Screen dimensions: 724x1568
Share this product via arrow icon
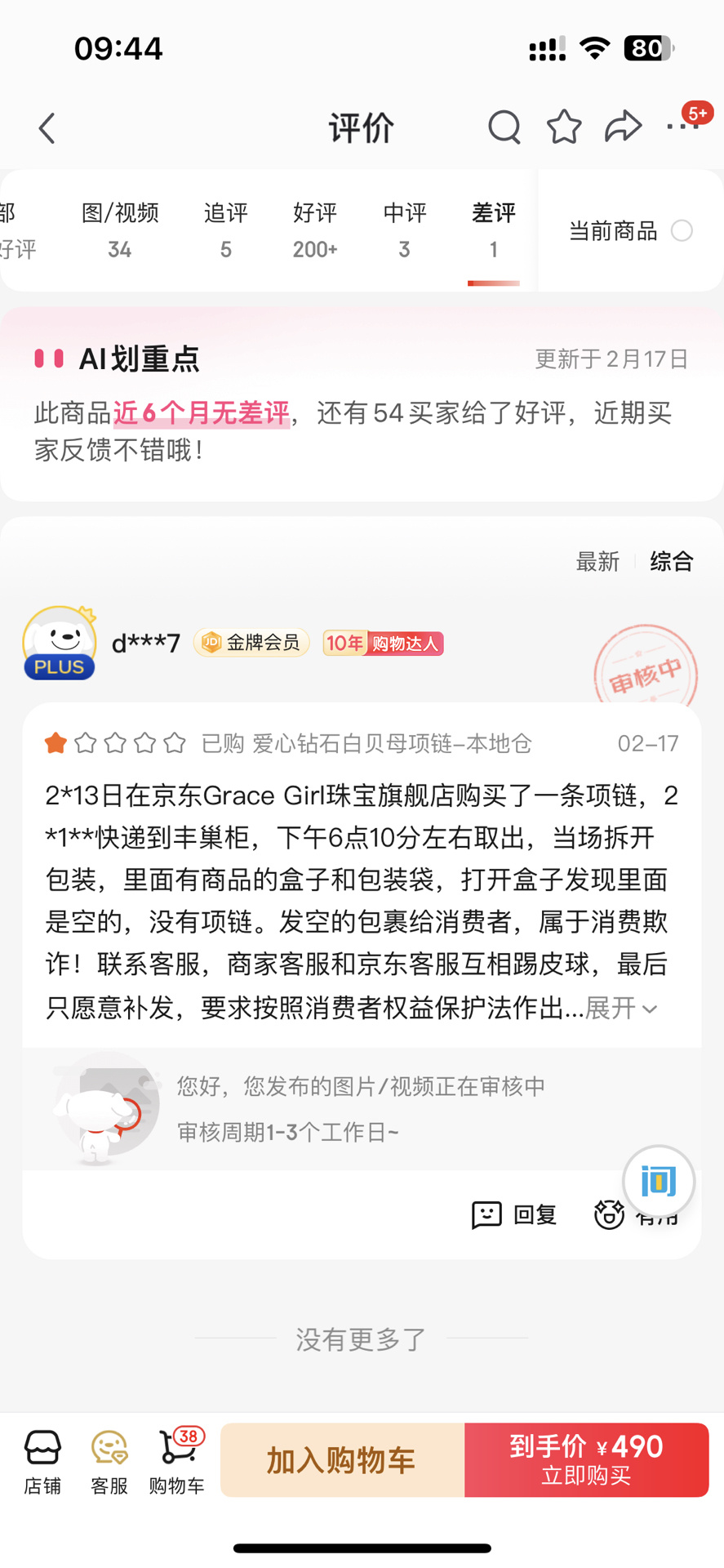tap(623, 127)
